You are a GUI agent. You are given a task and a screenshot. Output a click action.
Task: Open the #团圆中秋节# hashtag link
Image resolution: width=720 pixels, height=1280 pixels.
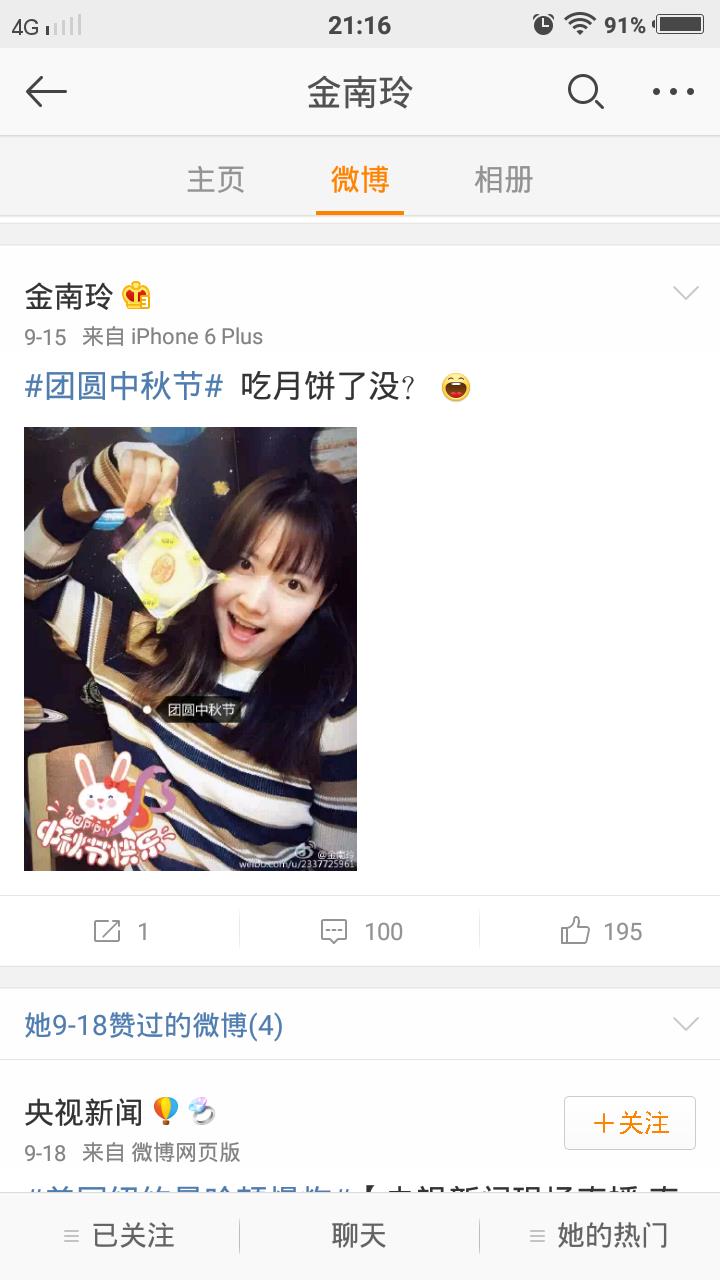[124, 386]
